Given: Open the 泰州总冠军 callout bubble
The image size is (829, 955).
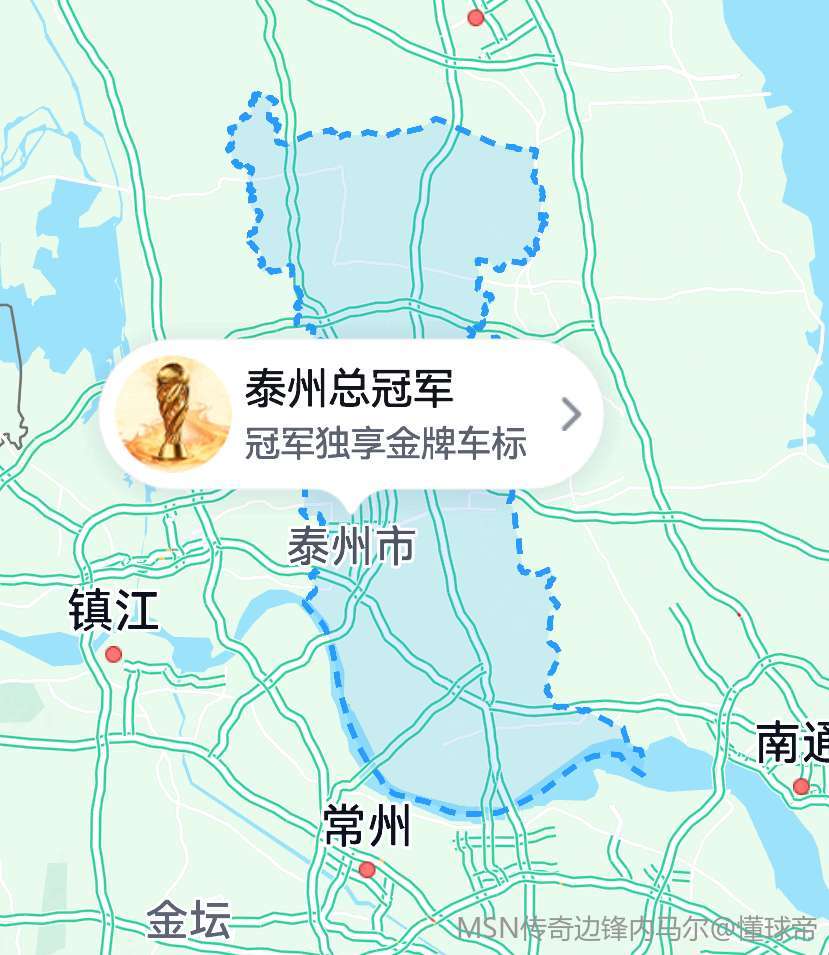Looking at the screenshot, I should (350, 414).
